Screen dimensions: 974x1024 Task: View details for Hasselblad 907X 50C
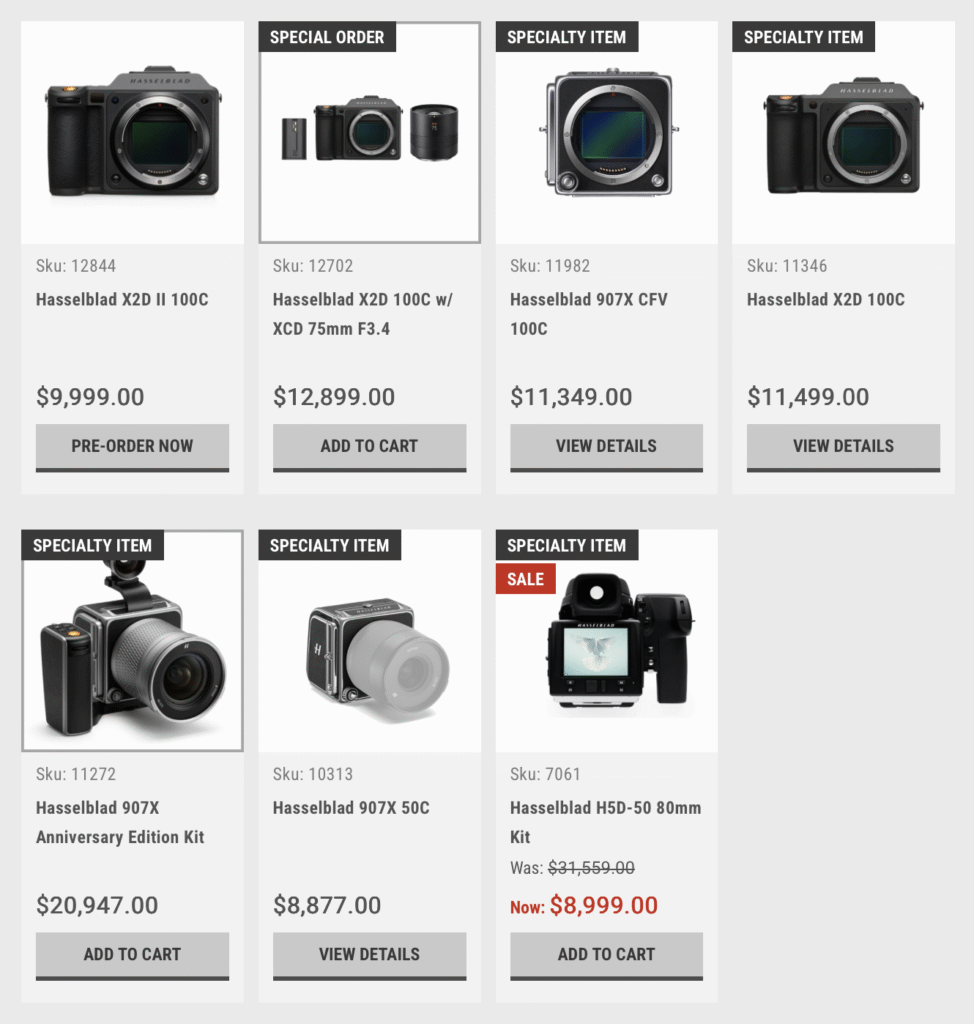pyautogui.click(x=369, y=954)
